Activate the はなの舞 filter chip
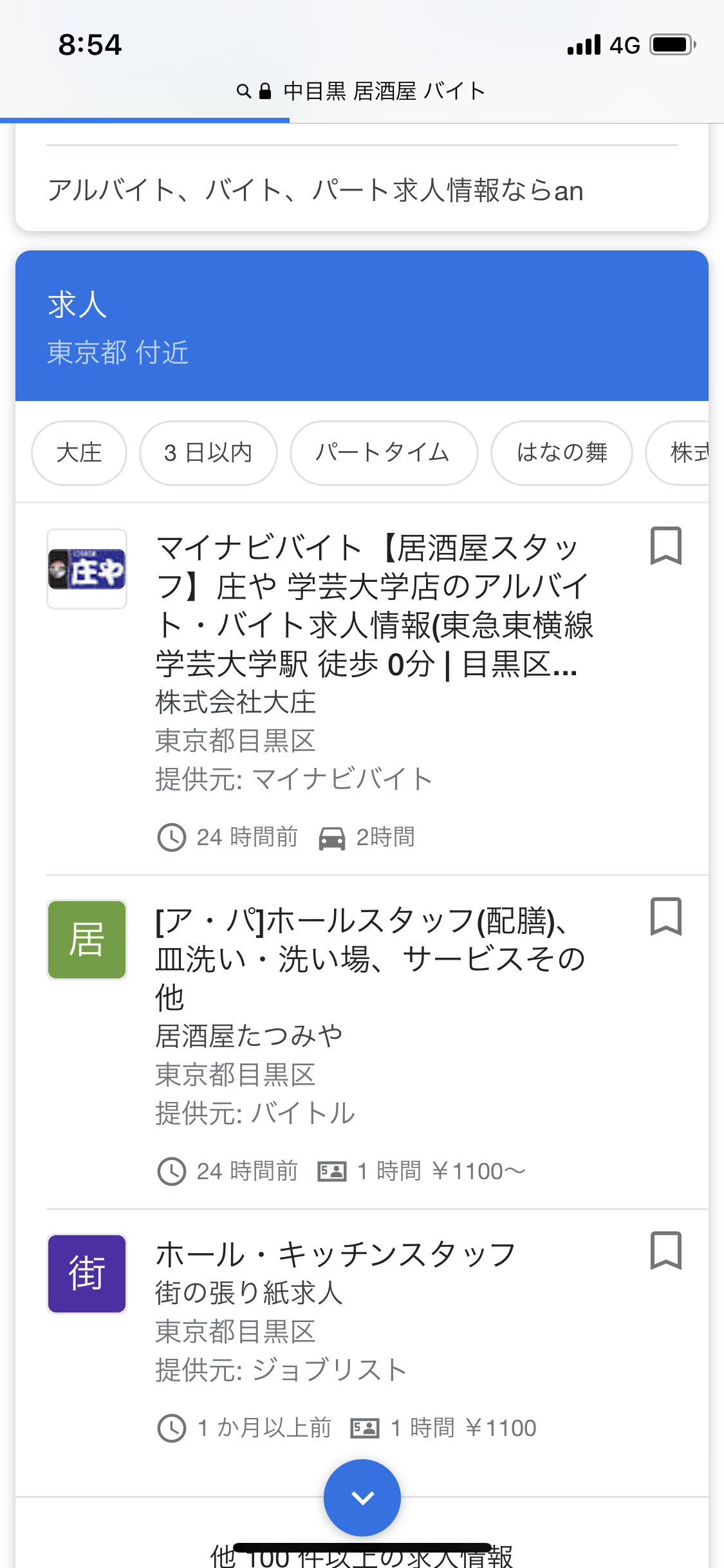Image resolution: width=724 pixels, height=1568 pixels. (561, 453)
